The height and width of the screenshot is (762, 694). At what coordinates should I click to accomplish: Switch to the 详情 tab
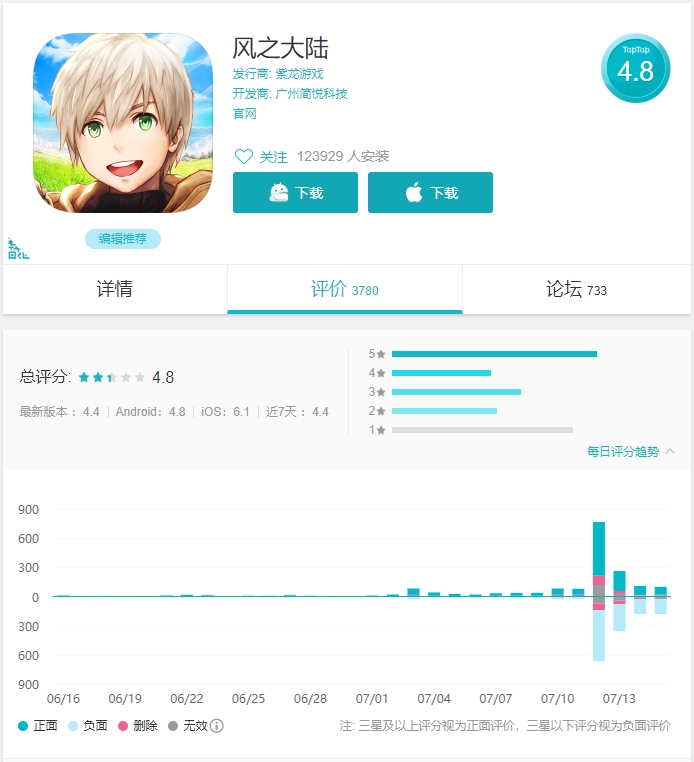[x=114, y=290]
